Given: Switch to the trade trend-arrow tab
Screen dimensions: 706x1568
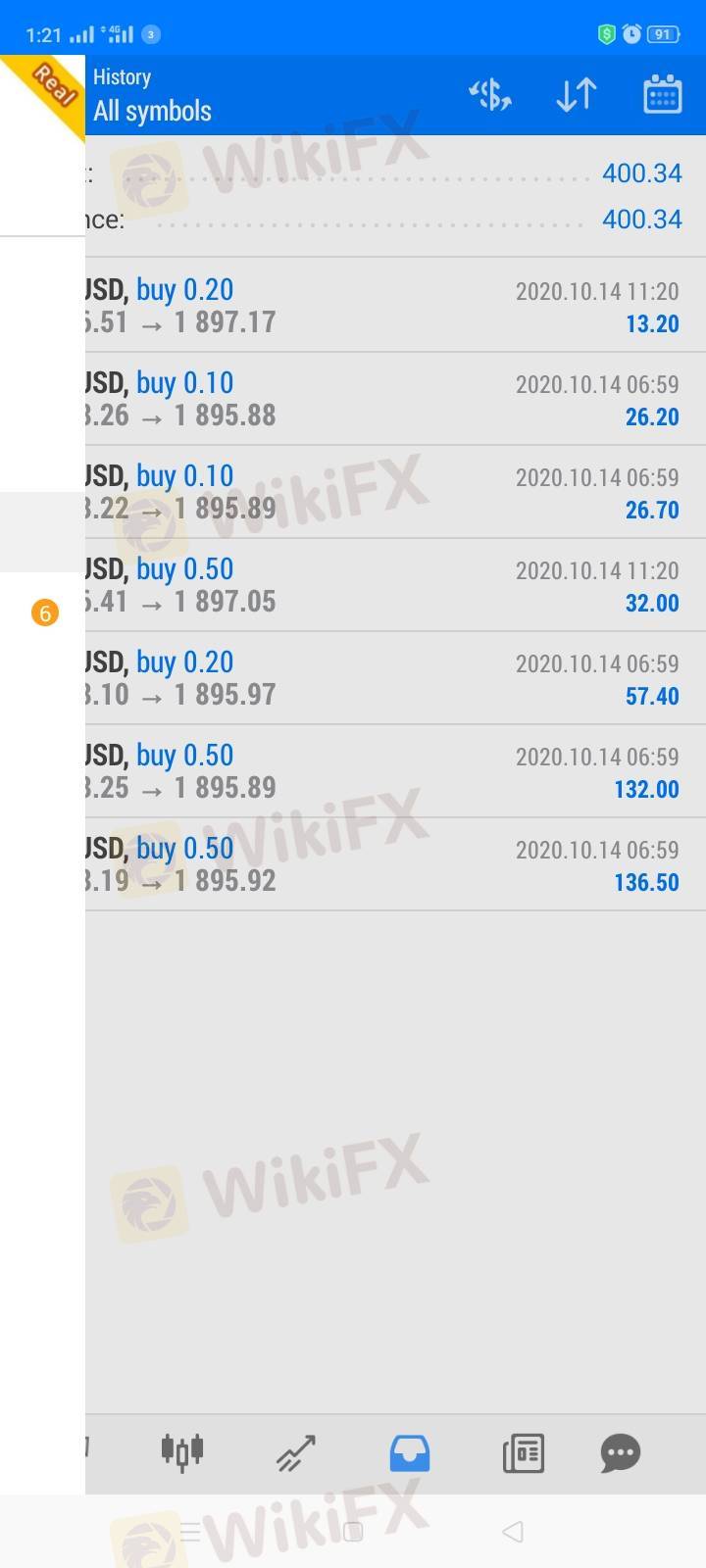Looking at the screenshot, I should click(295, 1453).
